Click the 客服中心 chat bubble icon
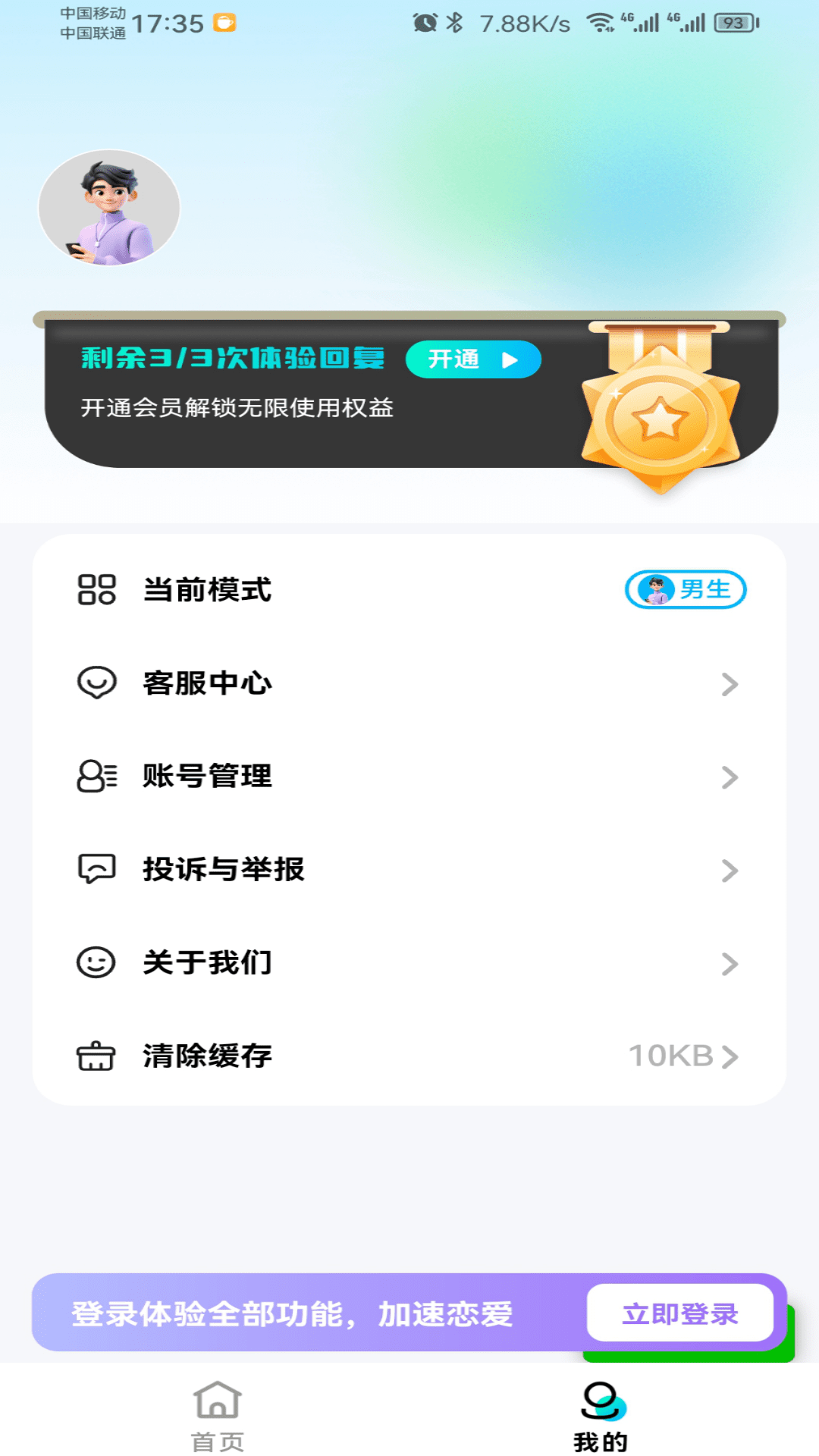The height and width of the screenshot is (1456, 819). pos(96,683)
